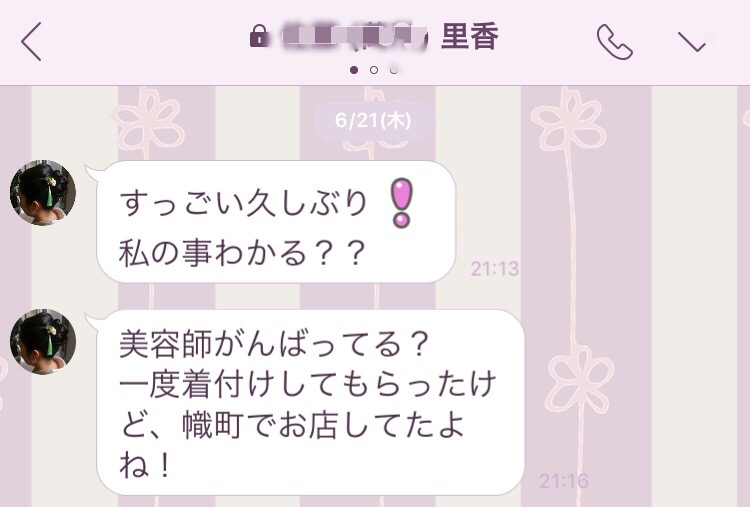Start a voice call with 里香
The width and height of the screenshot is (750, 507).
pyautogui.click(x=614, y=41)
